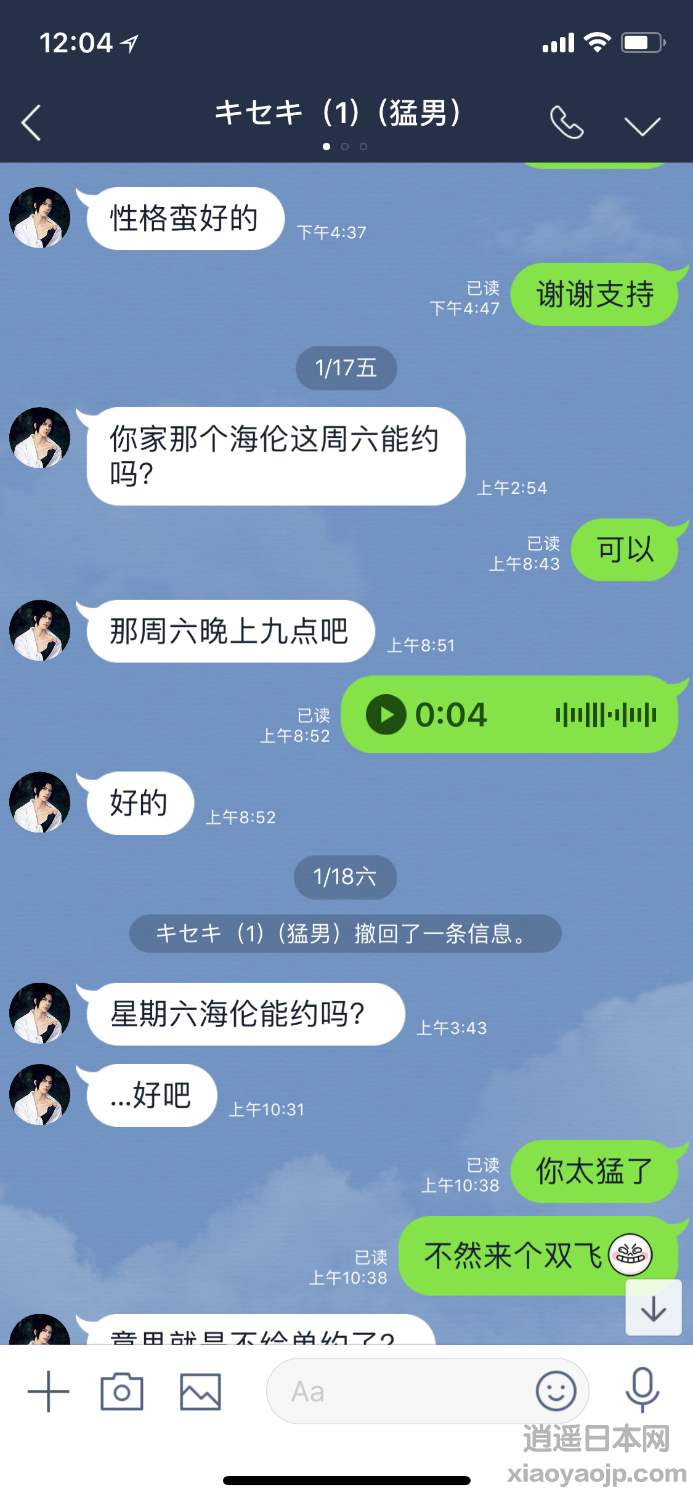Play the 0:04 voice message
The height and width of the screenshot is (1500, 693).
tap(386, 714)
